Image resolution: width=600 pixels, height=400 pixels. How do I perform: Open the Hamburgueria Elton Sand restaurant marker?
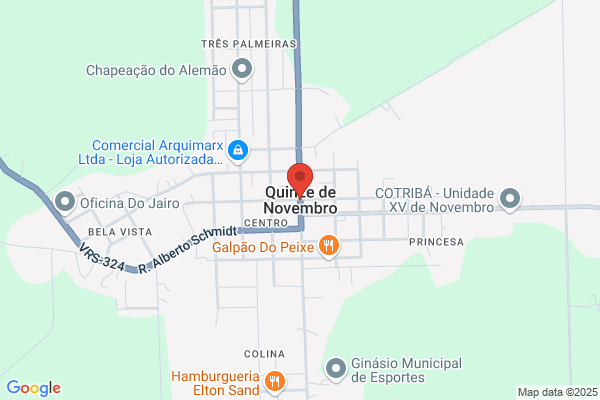[275, 382]
